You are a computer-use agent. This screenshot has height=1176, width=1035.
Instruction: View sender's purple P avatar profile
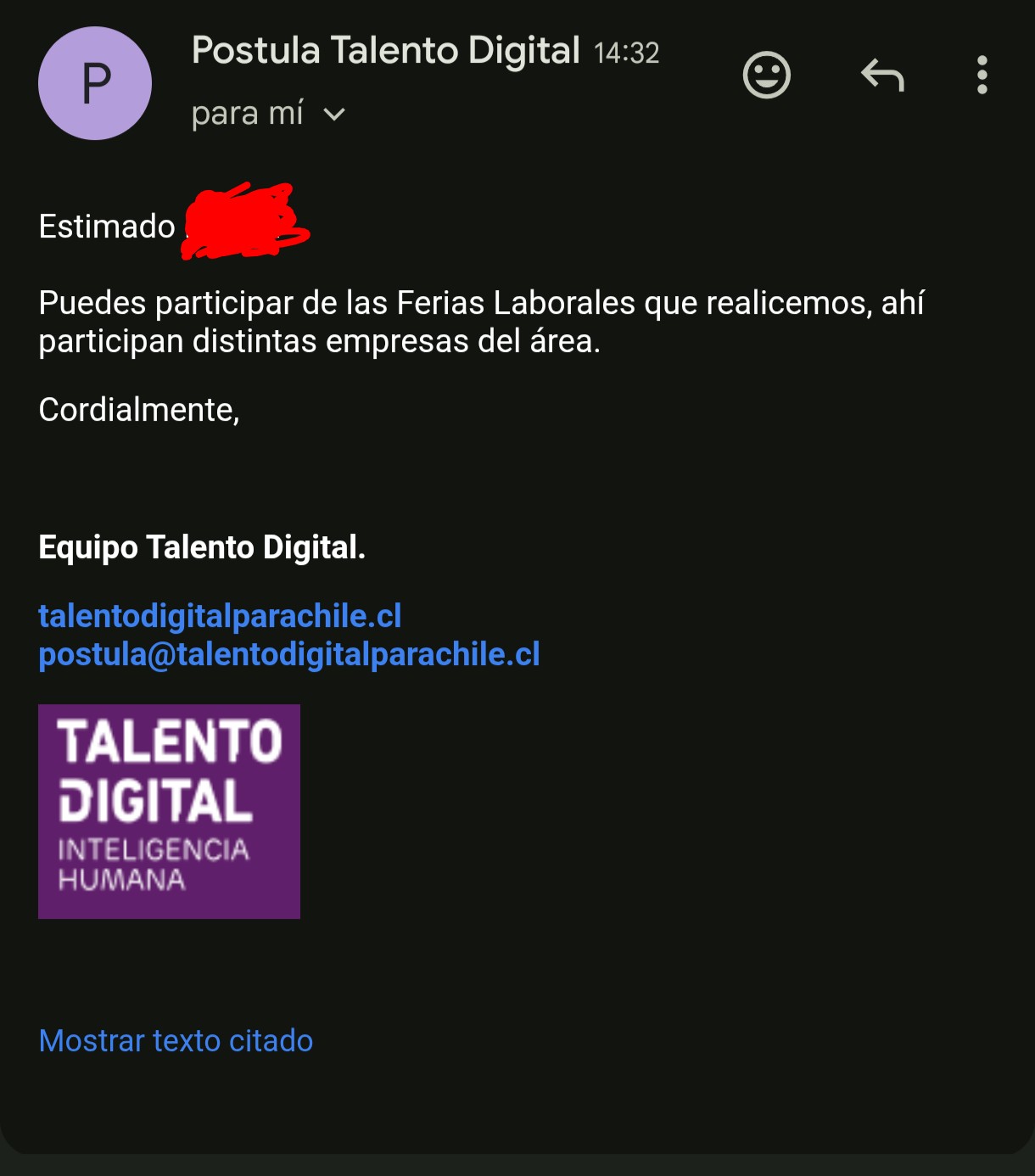tap(95, 83)
